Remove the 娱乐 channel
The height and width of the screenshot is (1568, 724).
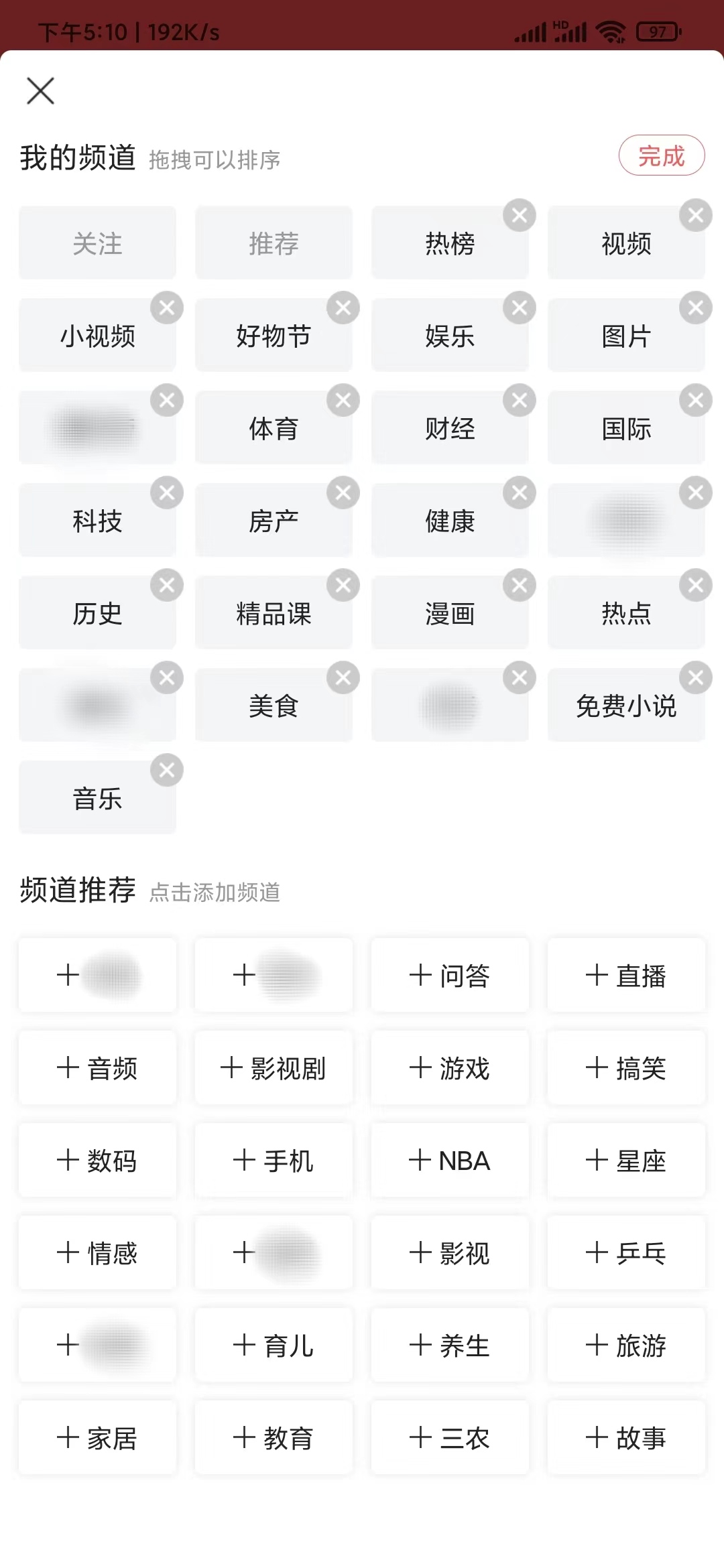click(x=518, y=307)
